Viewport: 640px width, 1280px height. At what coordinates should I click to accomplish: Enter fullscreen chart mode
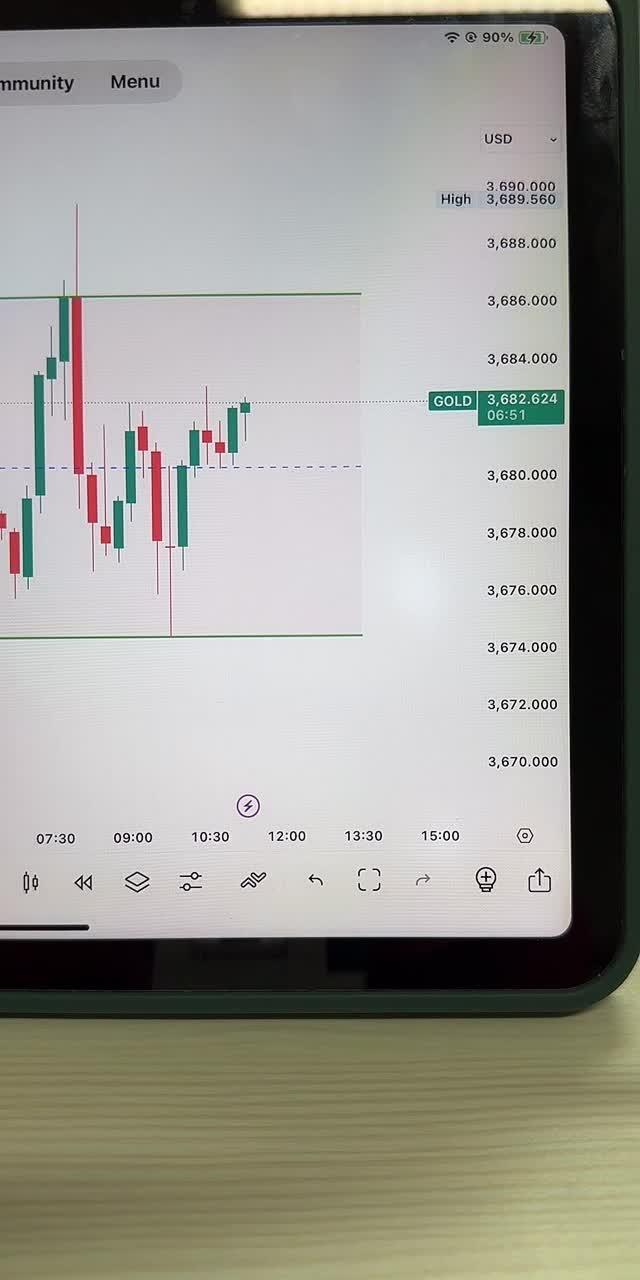click(x=369, y=880)
